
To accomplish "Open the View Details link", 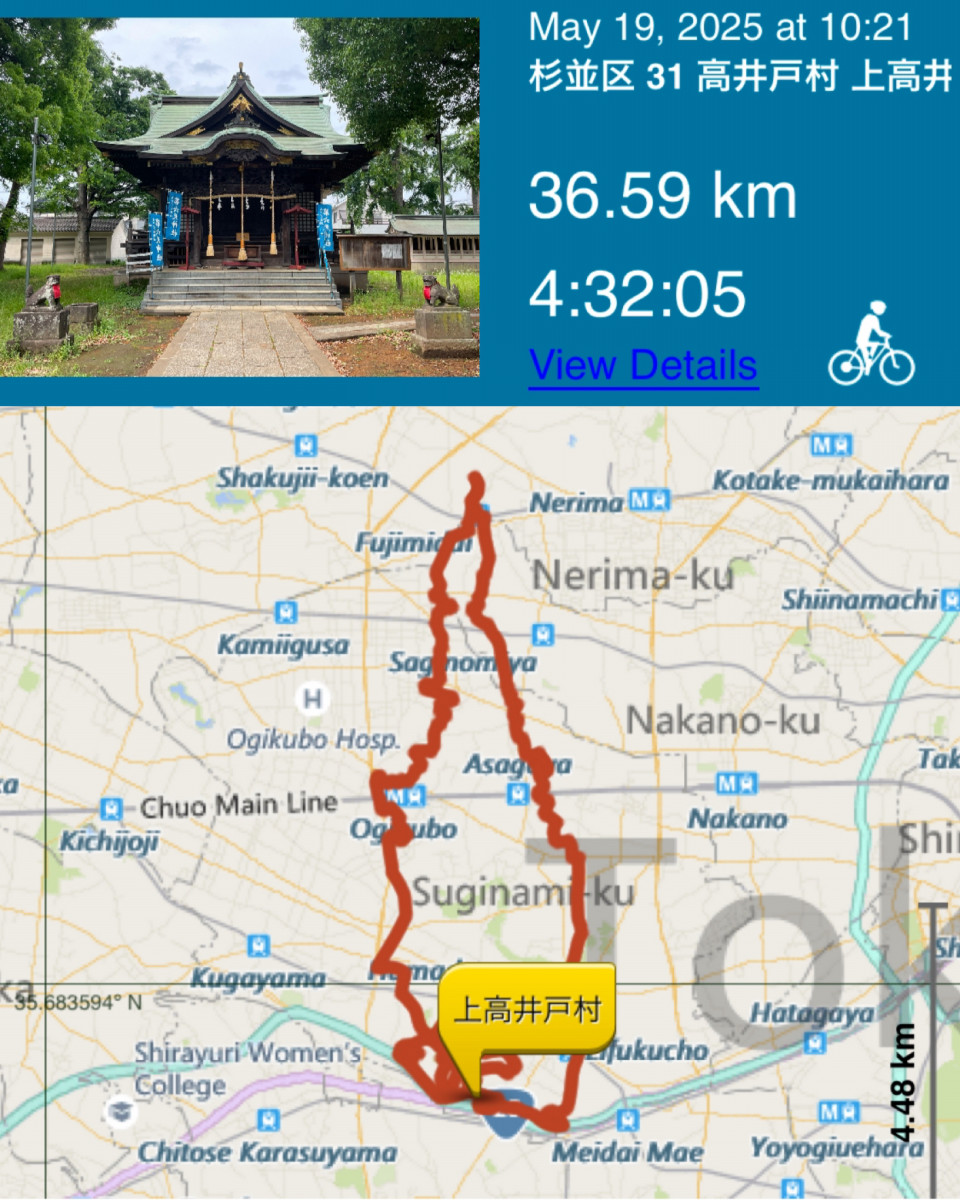I will (643, 366).
